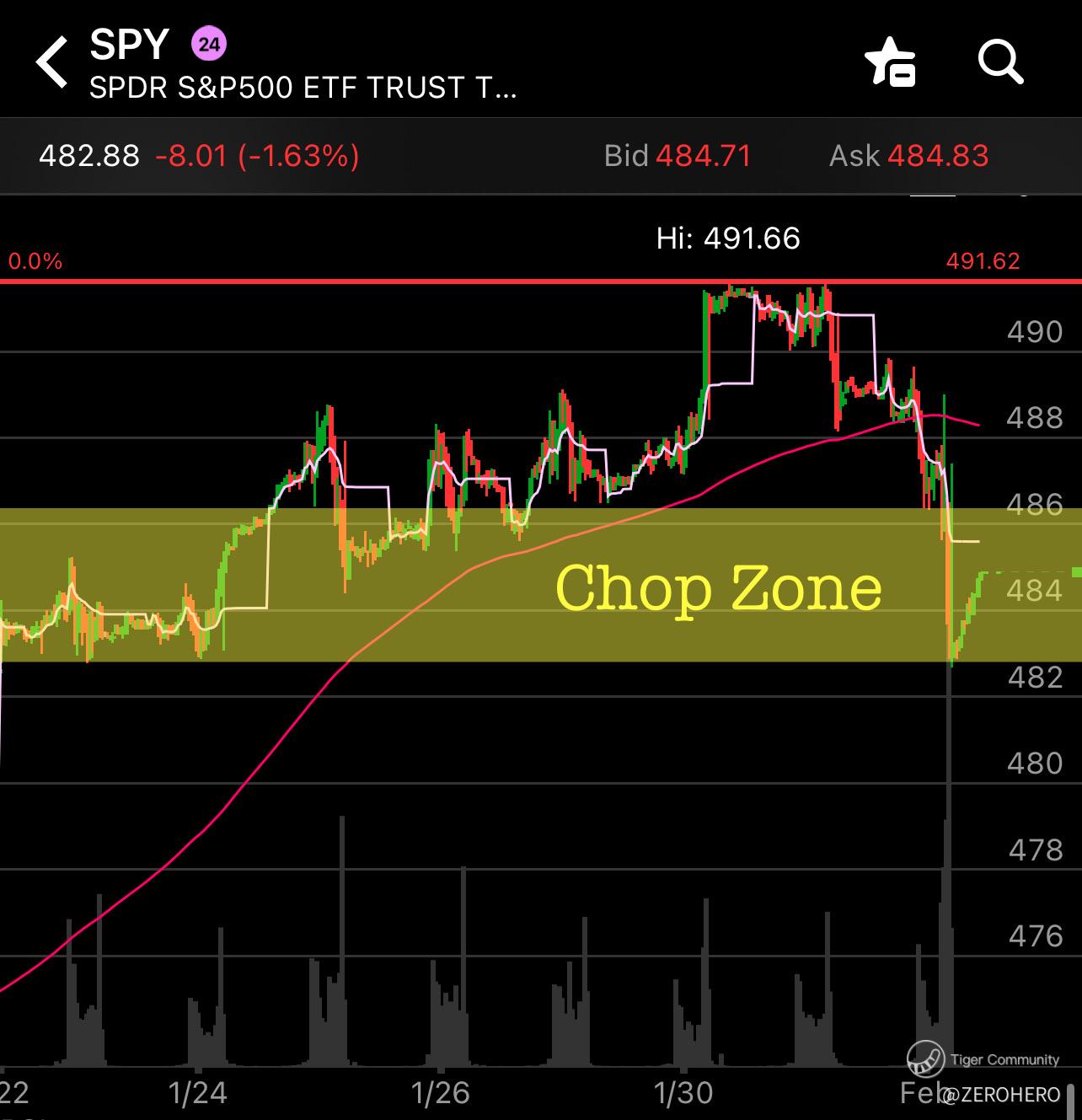Image resolution: width=1082 pixels, height=1120 pixels.
Task: Go back from the SPY quote page
Action: [51, 62]
